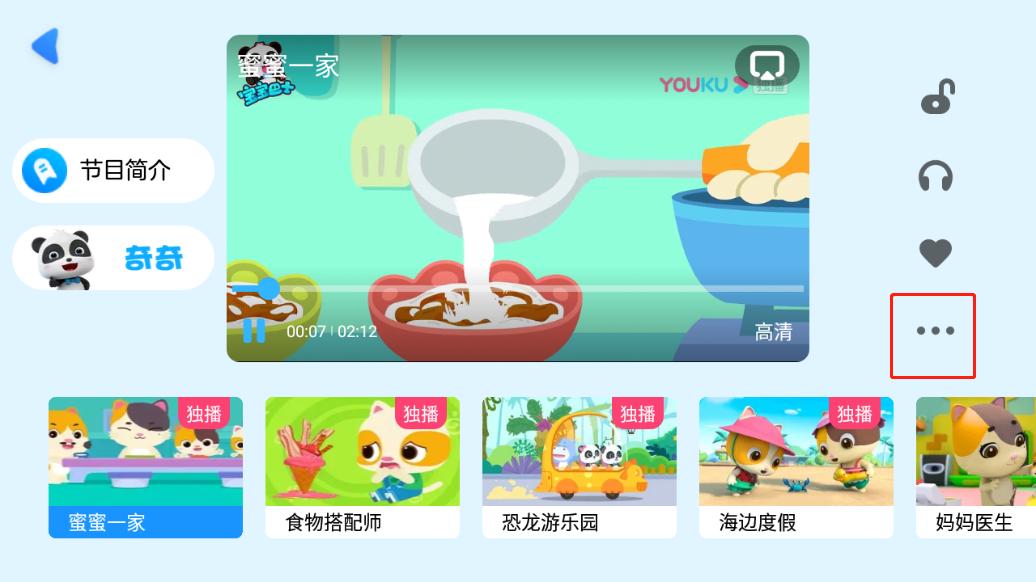Screen dimensions: 1036x582
Task: Play the 蜜蜜一家 episode
Action: (x=145, y=467)
